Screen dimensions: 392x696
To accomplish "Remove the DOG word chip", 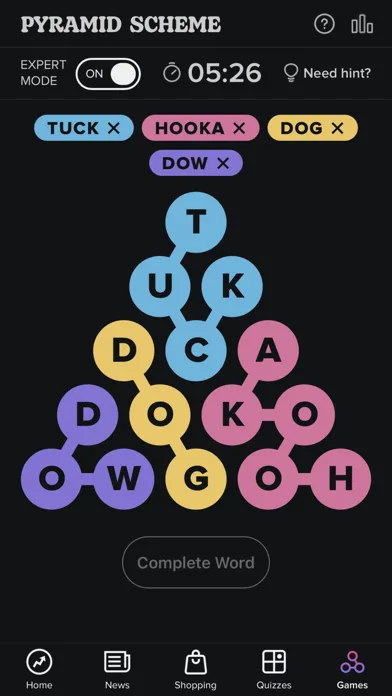I will point(337,128).
